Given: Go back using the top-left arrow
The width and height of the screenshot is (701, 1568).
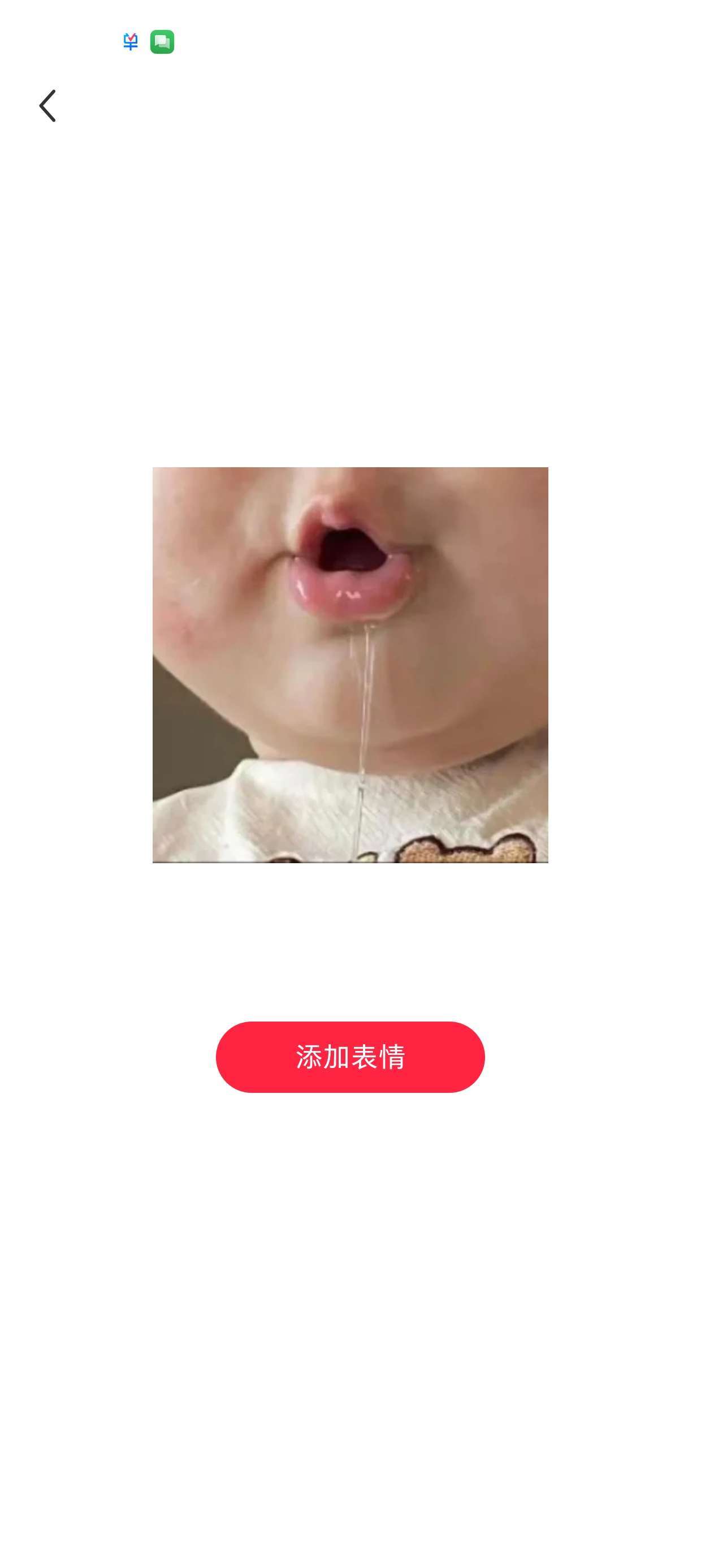Looking at the screenshot, I should pos(47,106).
